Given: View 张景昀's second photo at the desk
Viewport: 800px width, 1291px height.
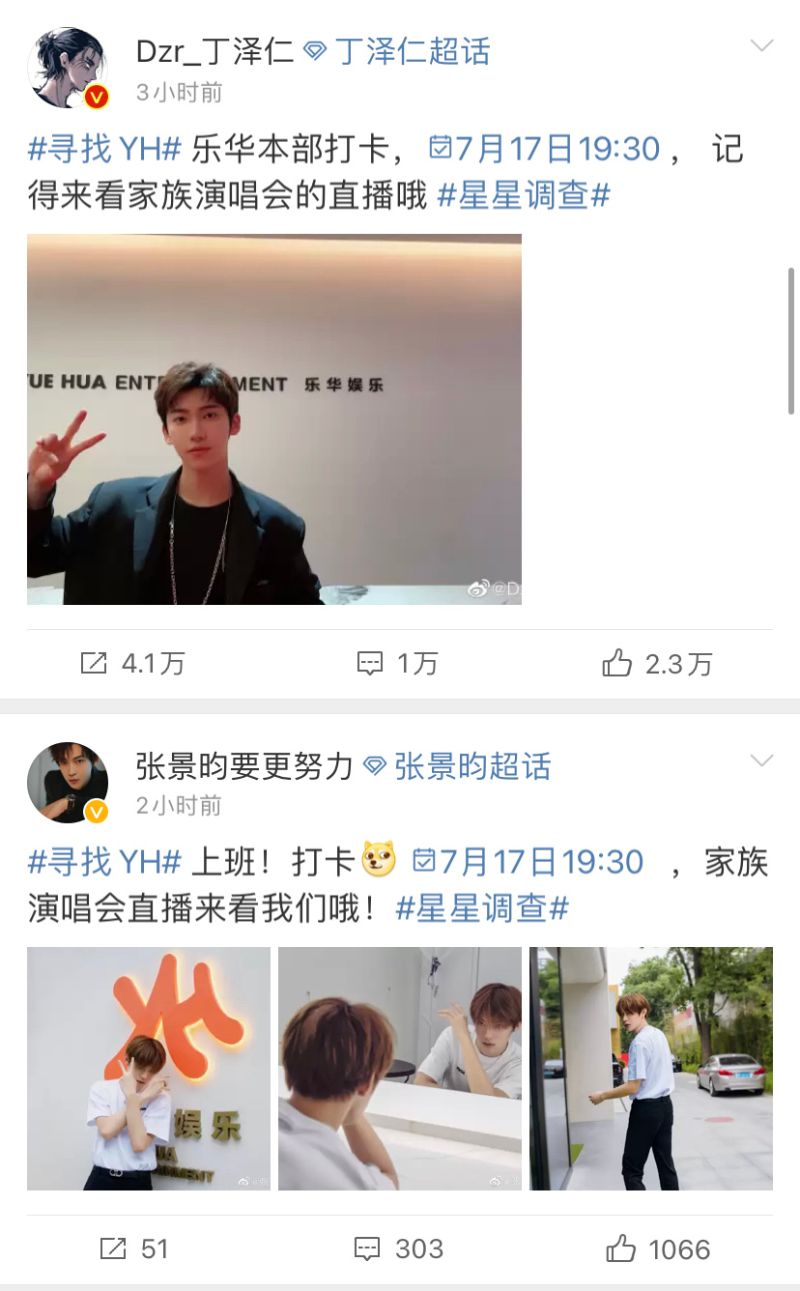Looking at the screenshot, I should 399,1068.
